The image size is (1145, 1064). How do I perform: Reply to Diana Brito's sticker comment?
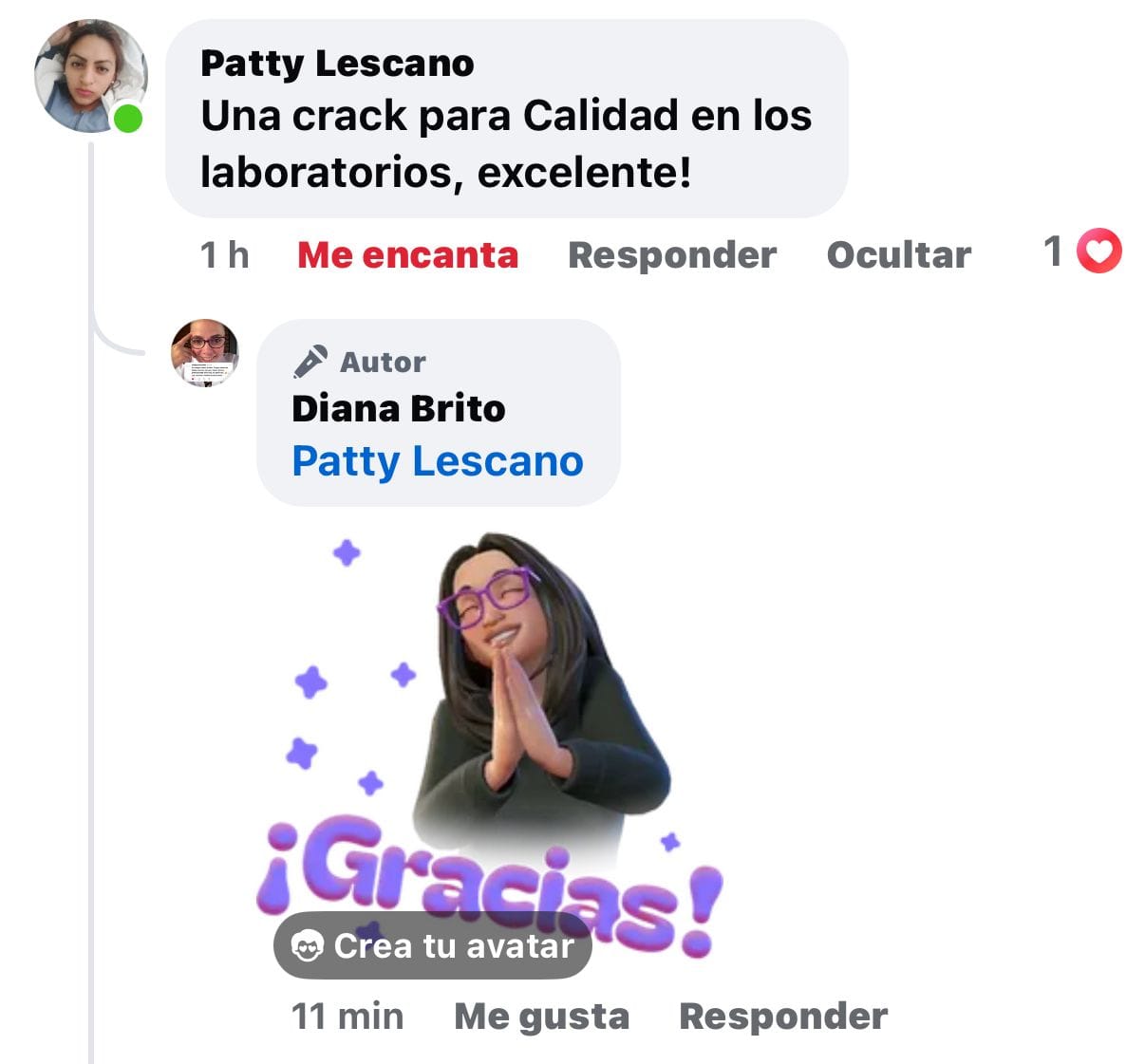[782, 1017]
